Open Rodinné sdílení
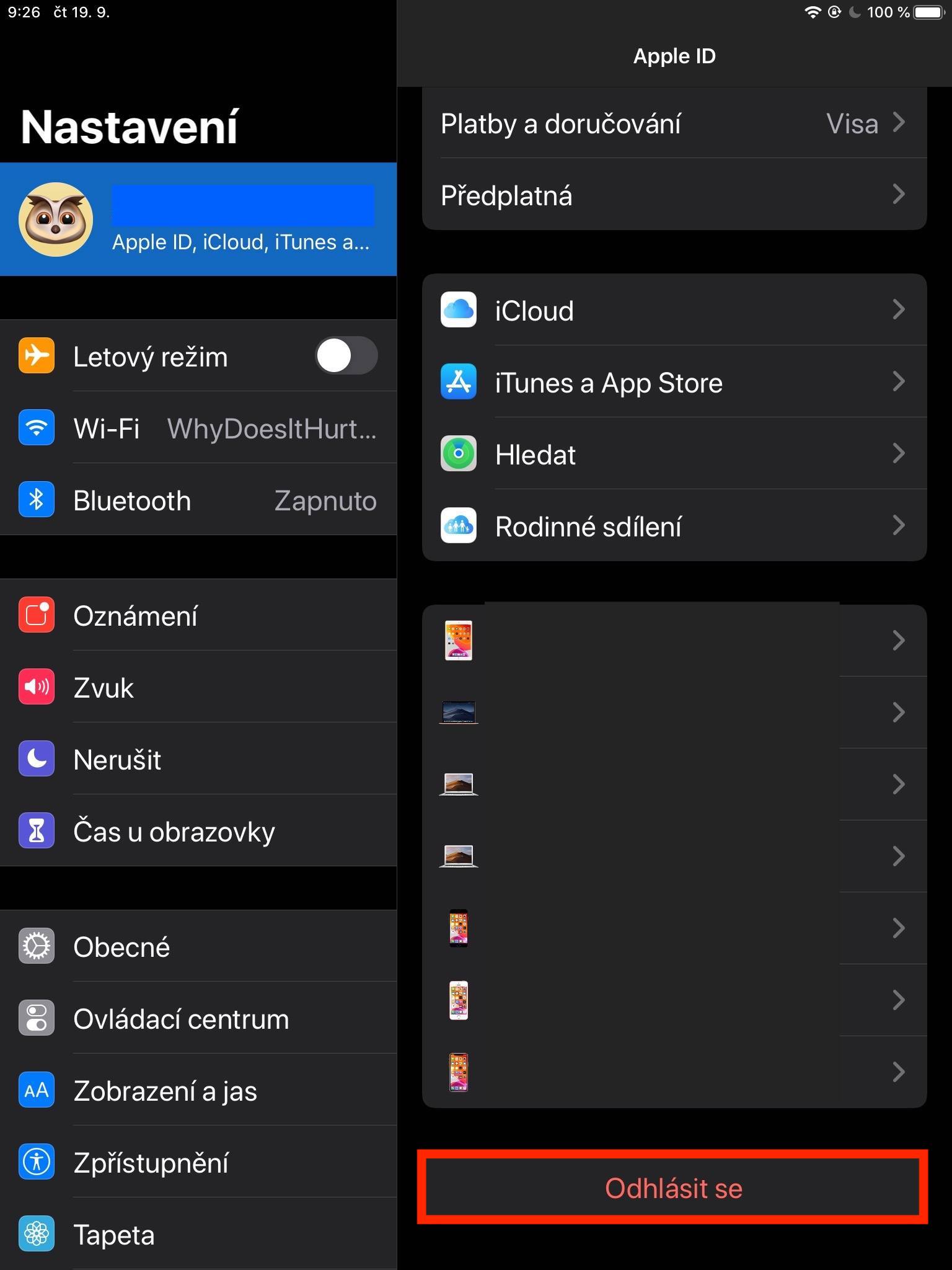This screenshot has height=1270, width=952. pos(674,526)
